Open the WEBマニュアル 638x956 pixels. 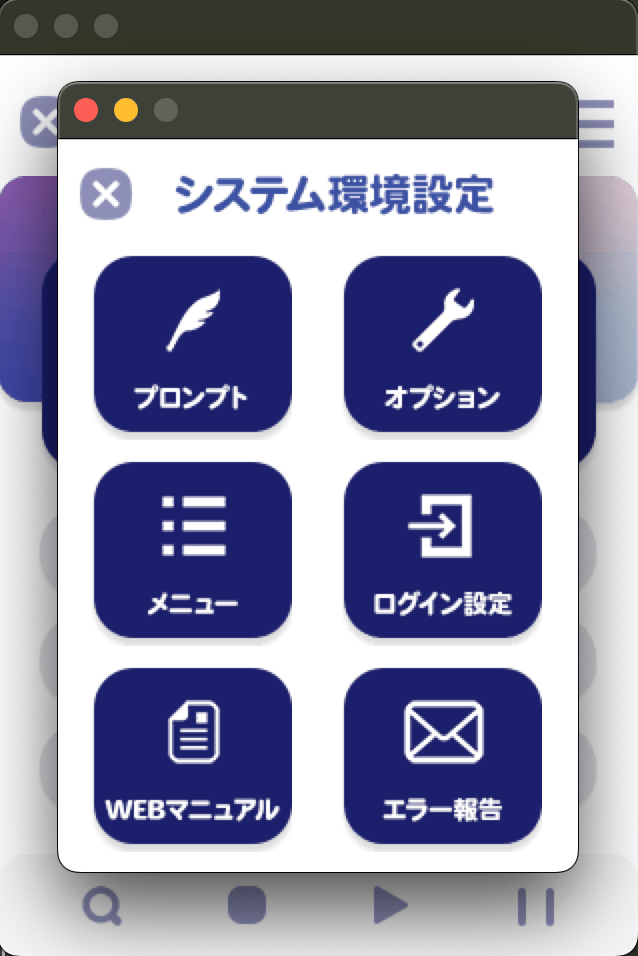pos(193,755)
